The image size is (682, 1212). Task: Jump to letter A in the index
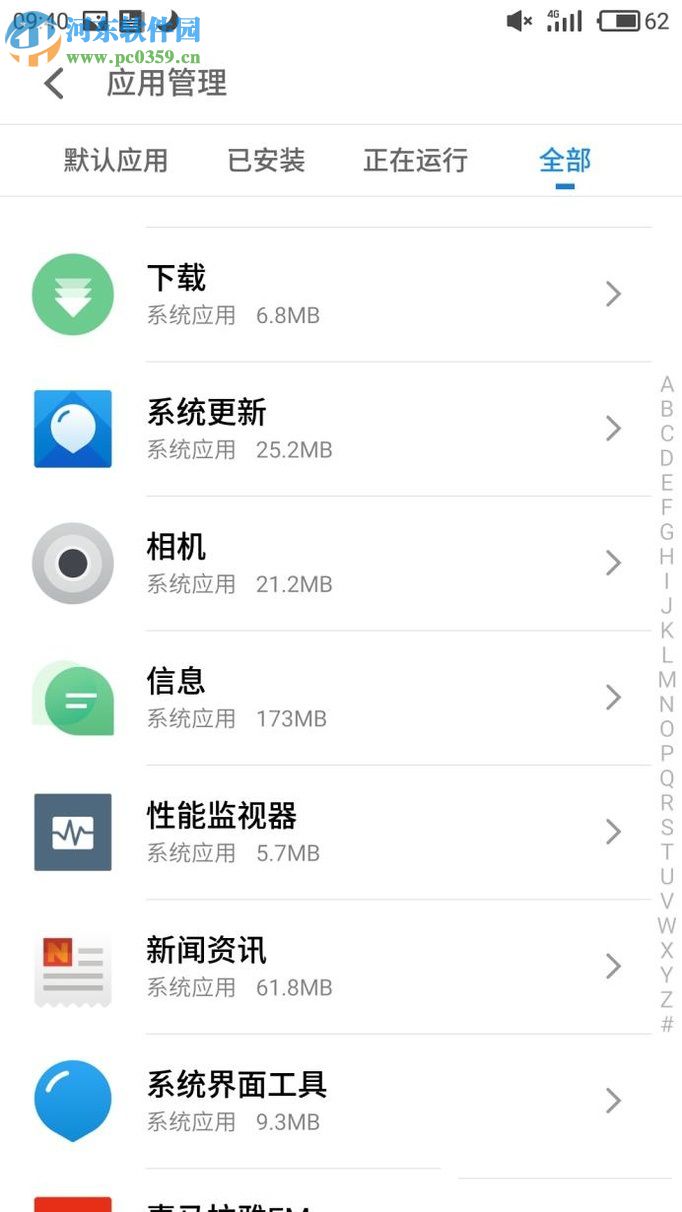tap(667, 385)
